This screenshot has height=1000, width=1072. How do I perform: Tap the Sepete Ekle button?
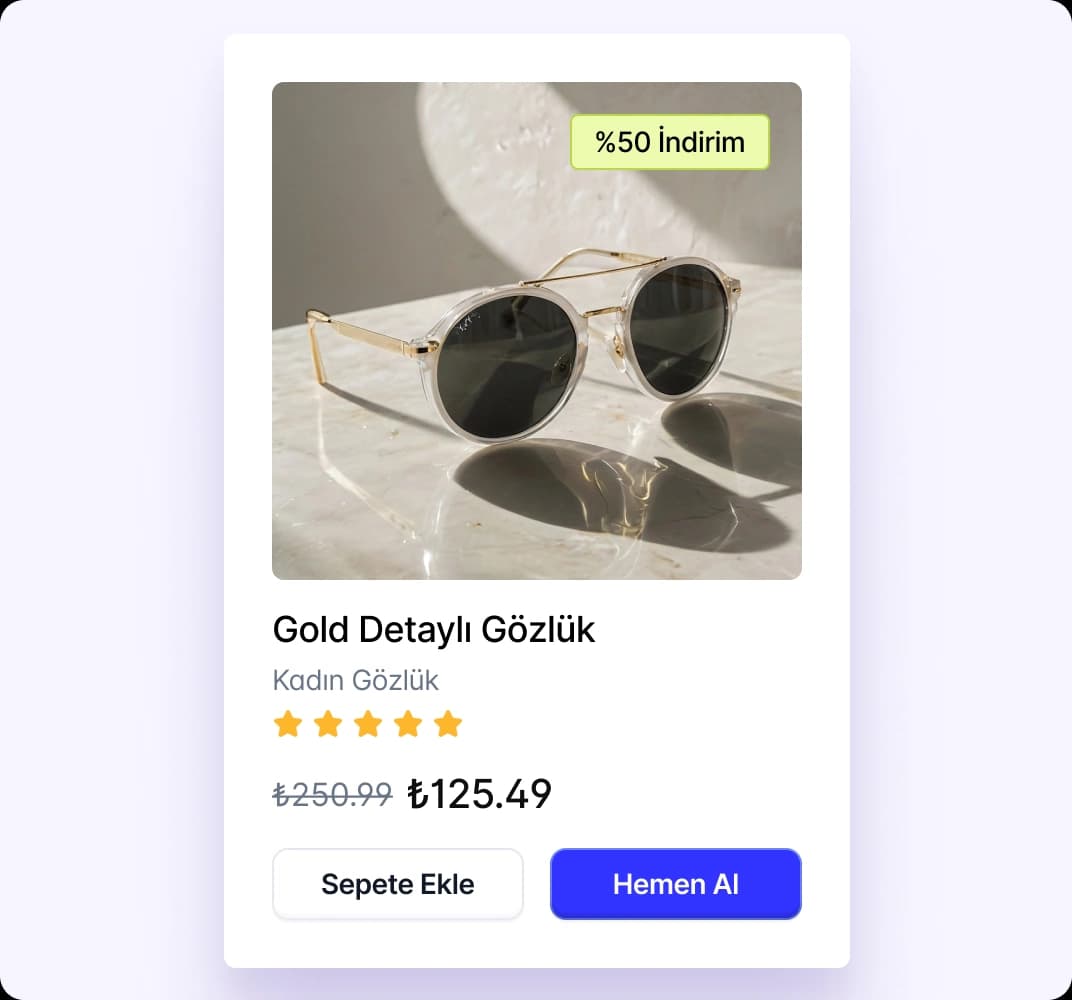pyautogui.click(x=397, y=884)
